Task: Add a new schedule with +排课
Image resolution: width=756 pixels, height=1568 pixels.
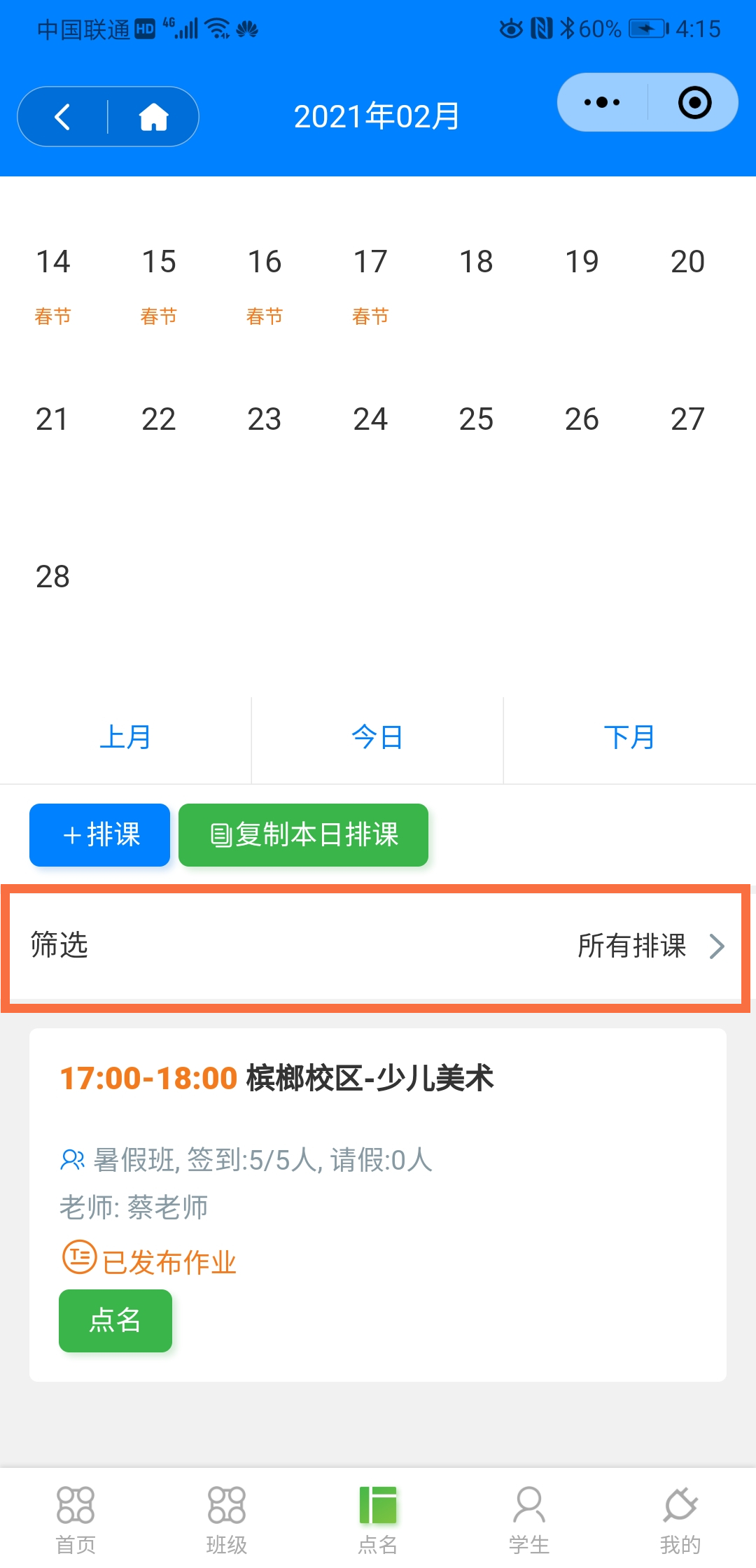Action: 100,835
